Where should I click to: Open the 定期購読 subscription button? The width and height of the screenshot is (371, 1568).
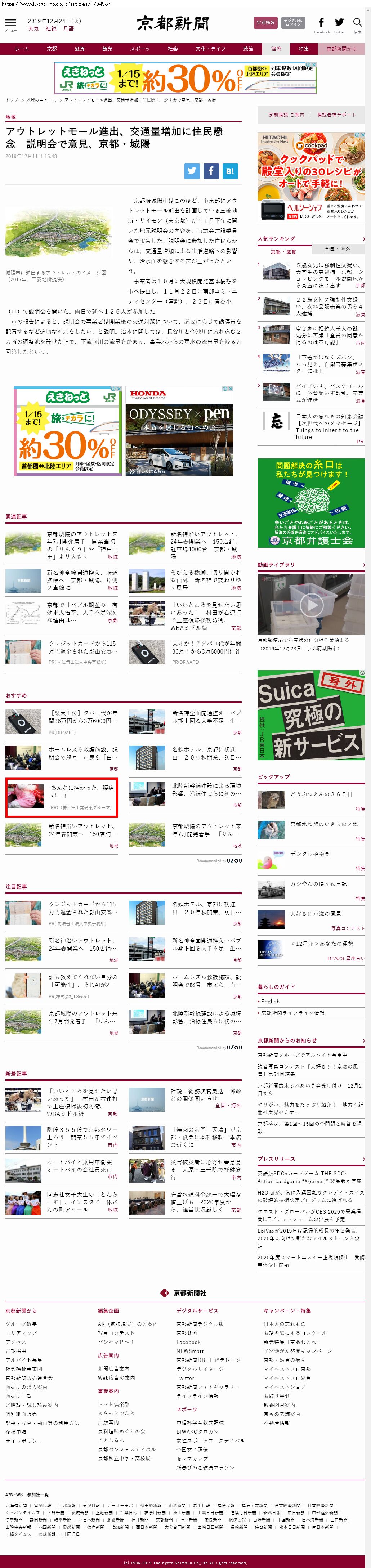tap(265, 23)
